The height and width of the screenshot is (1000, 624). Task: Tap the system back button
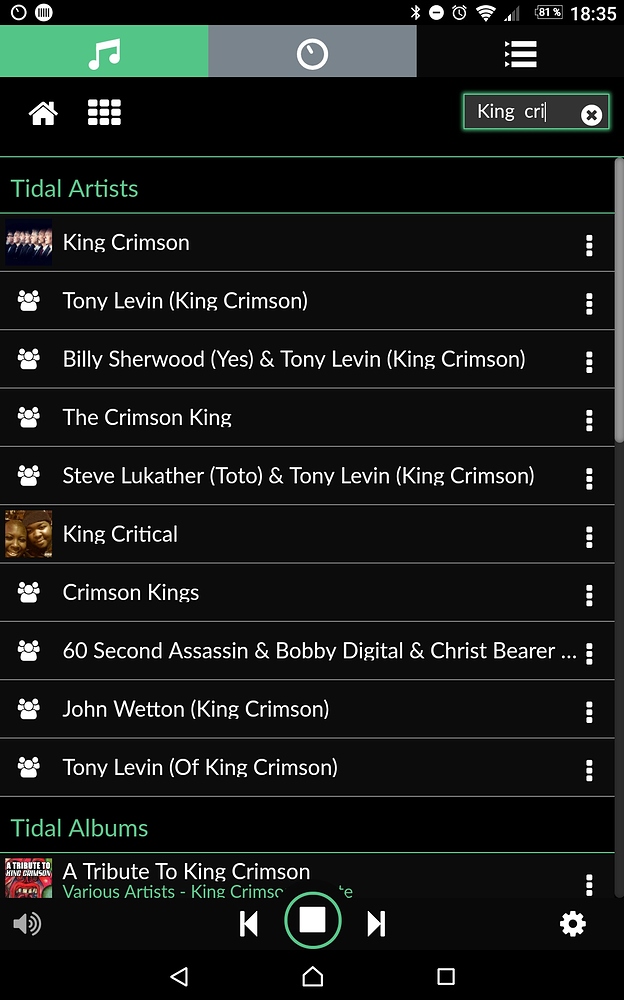(x=179, y=976)
